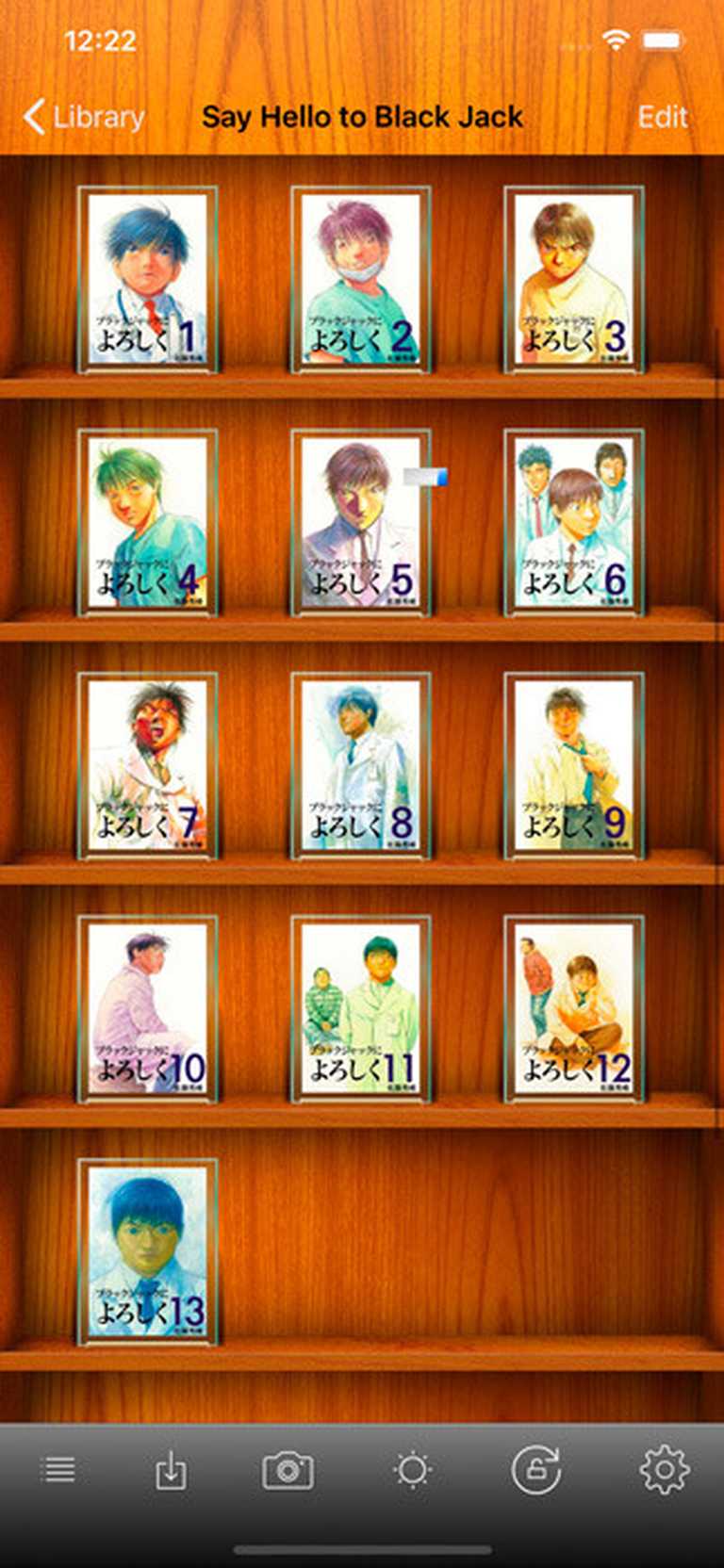
Task: Read volume 12
Action: [x=574, y=1009]
